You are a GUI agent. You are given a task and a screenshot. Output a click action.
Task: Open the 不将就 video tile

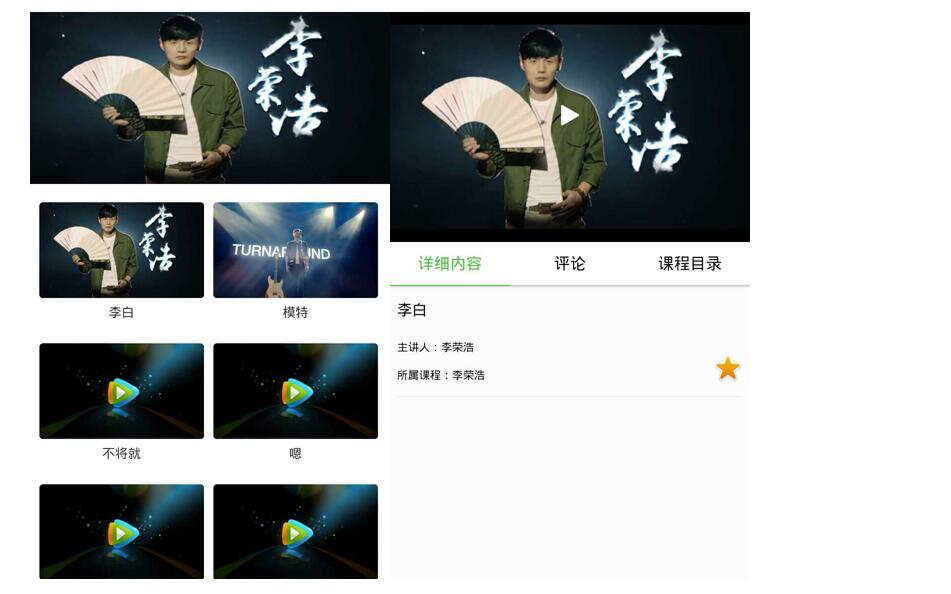[121, 391]
